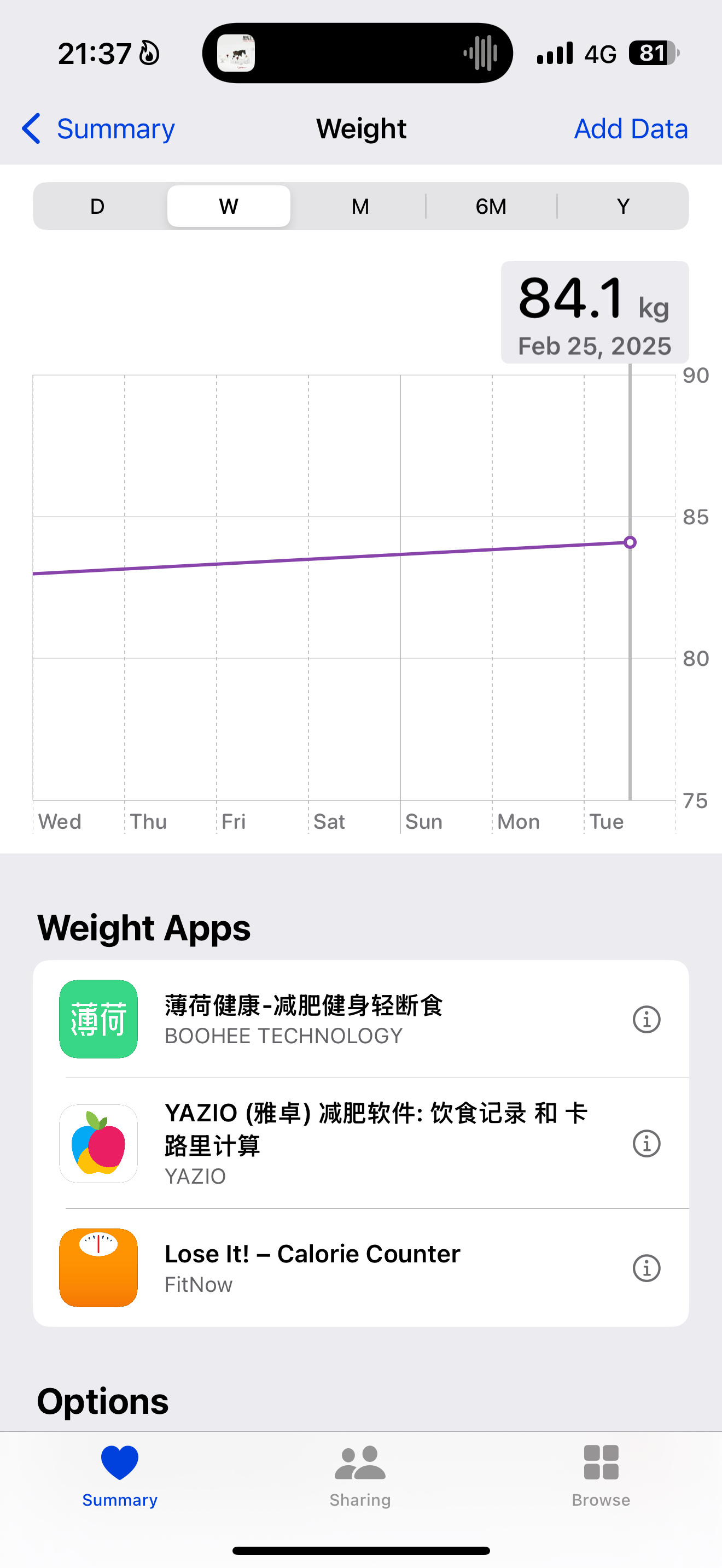Go back to Summary
Viewport: 722px width, 1568px height.
(x=98, y=129)
